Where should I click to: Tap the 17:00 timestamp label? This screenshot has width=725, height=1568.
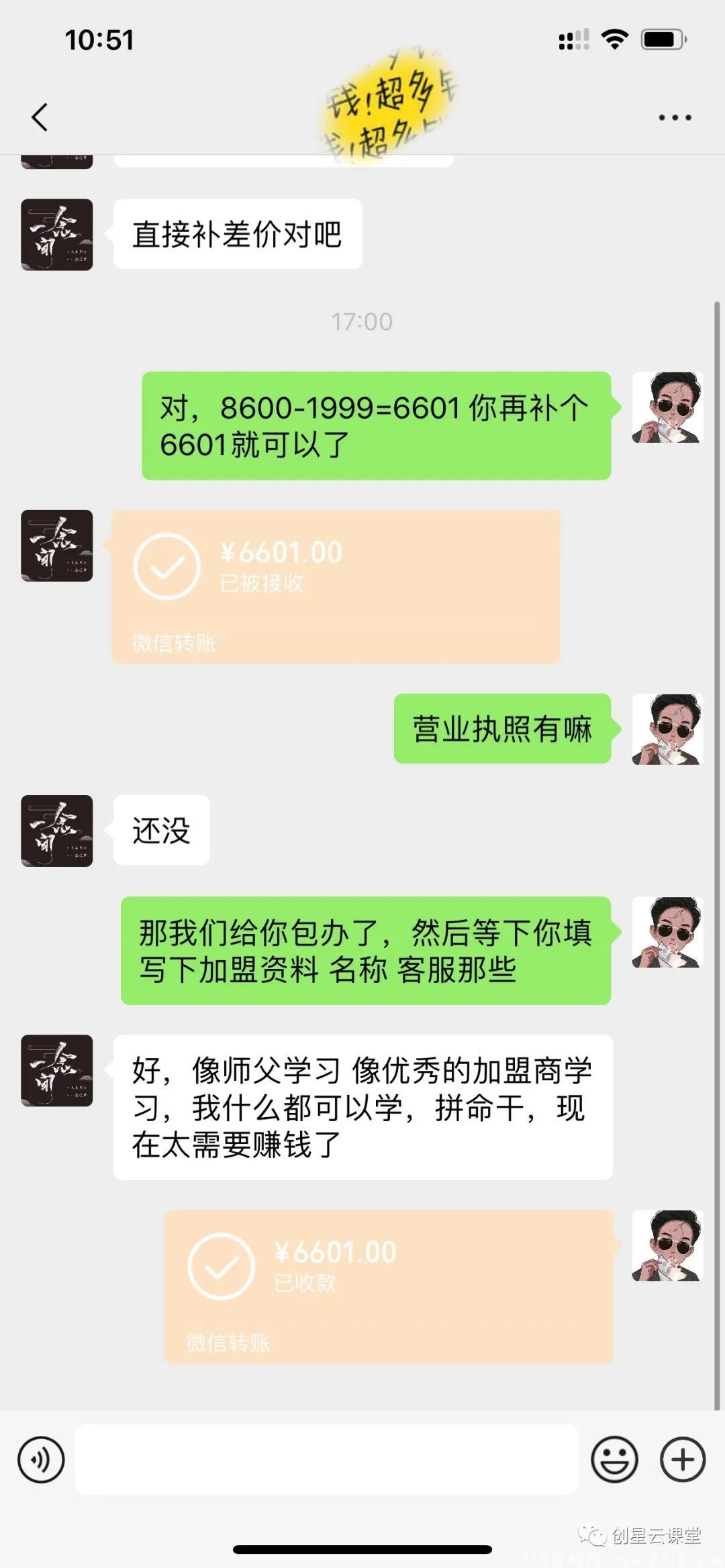[x=362, y=322]
